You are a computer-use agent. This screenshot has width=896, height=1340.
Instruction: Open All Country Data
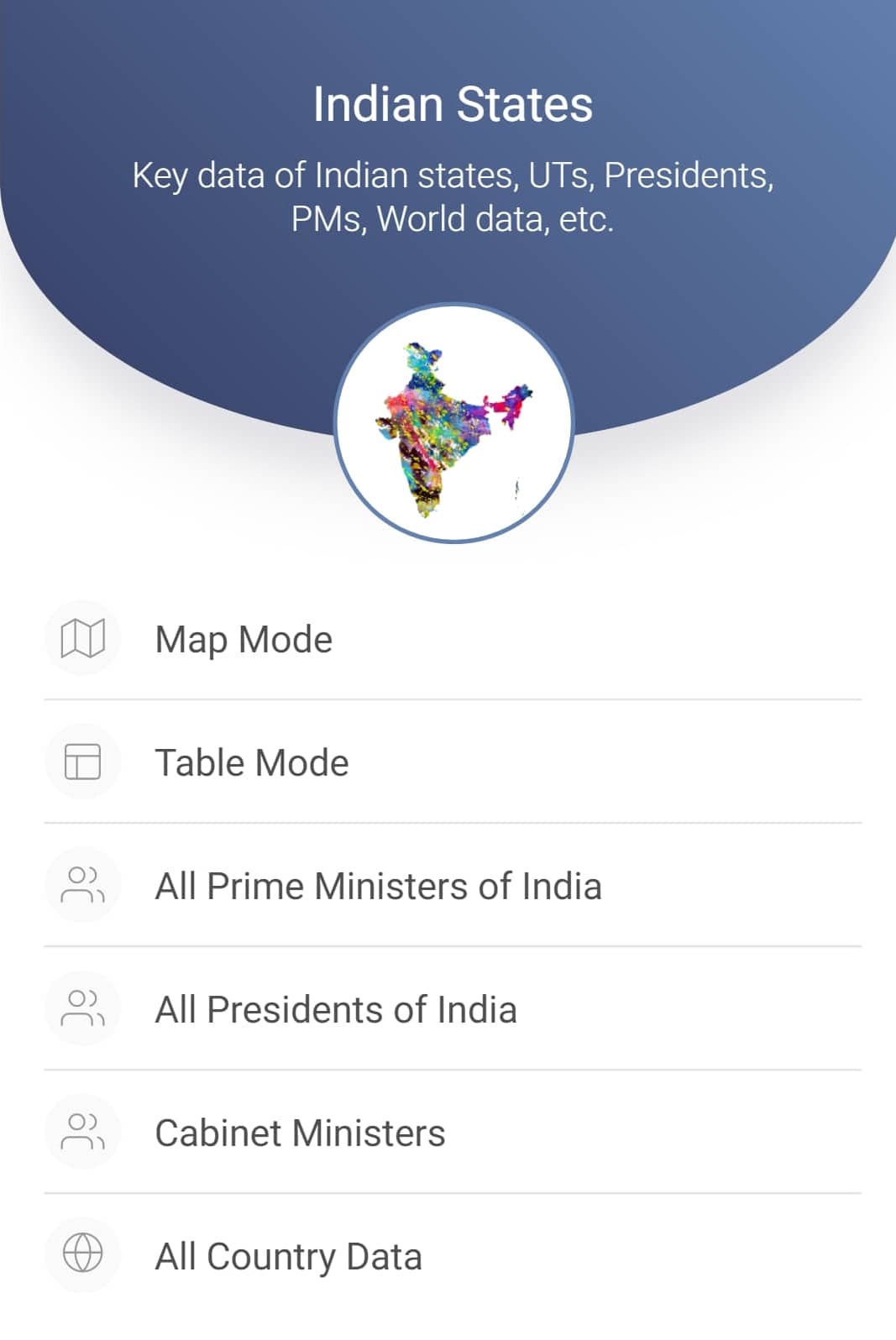[x=288, y=1257]
